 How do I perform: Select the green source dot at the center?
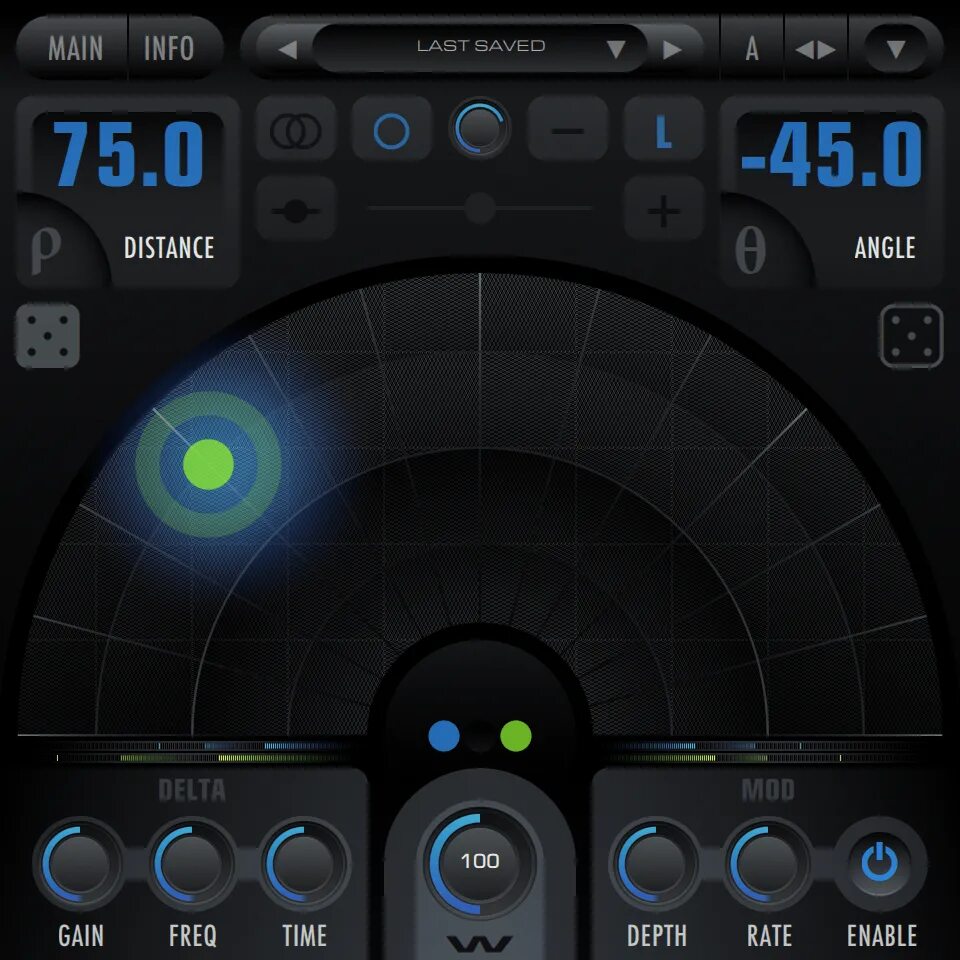click(516, 736)
